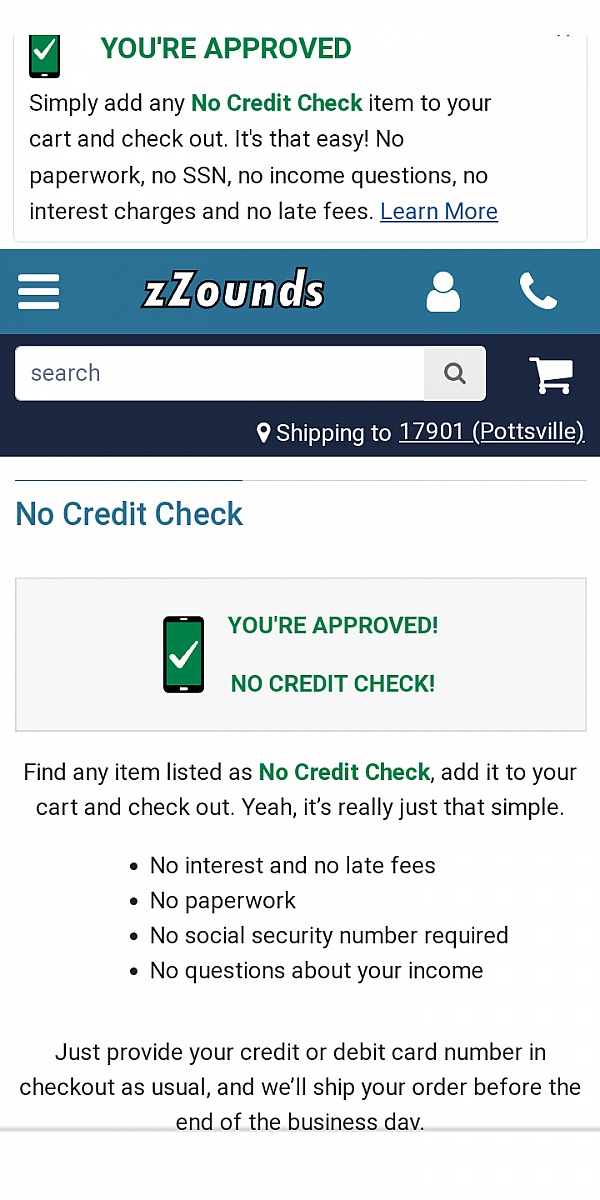Screen dimensions: 600x1200
Task: Tap the phone call icon
Action: pyautogui.click(x=538, y=291)
